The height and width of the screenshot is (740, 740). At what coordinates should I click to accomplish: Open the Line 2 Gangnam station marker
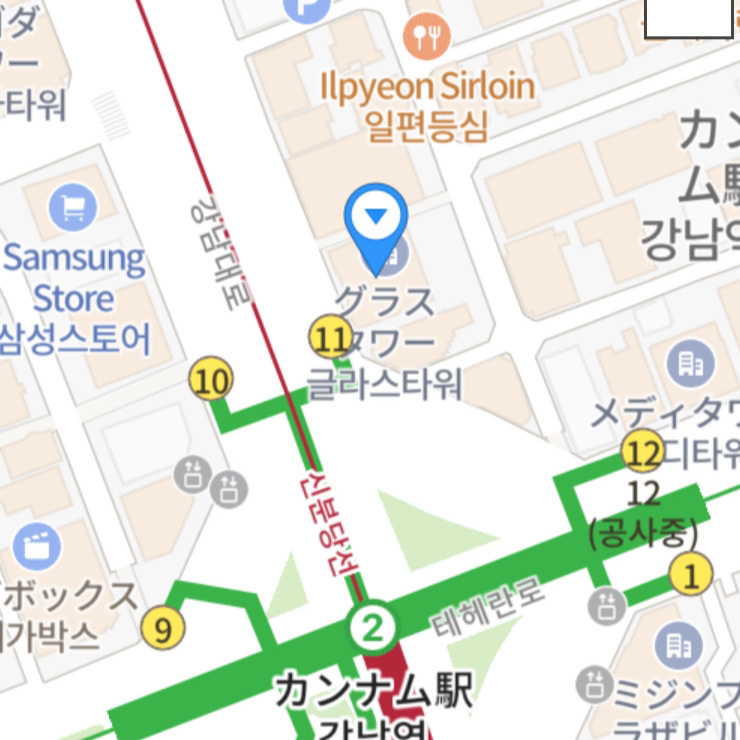pyautogui.click(x=373, y=628)
